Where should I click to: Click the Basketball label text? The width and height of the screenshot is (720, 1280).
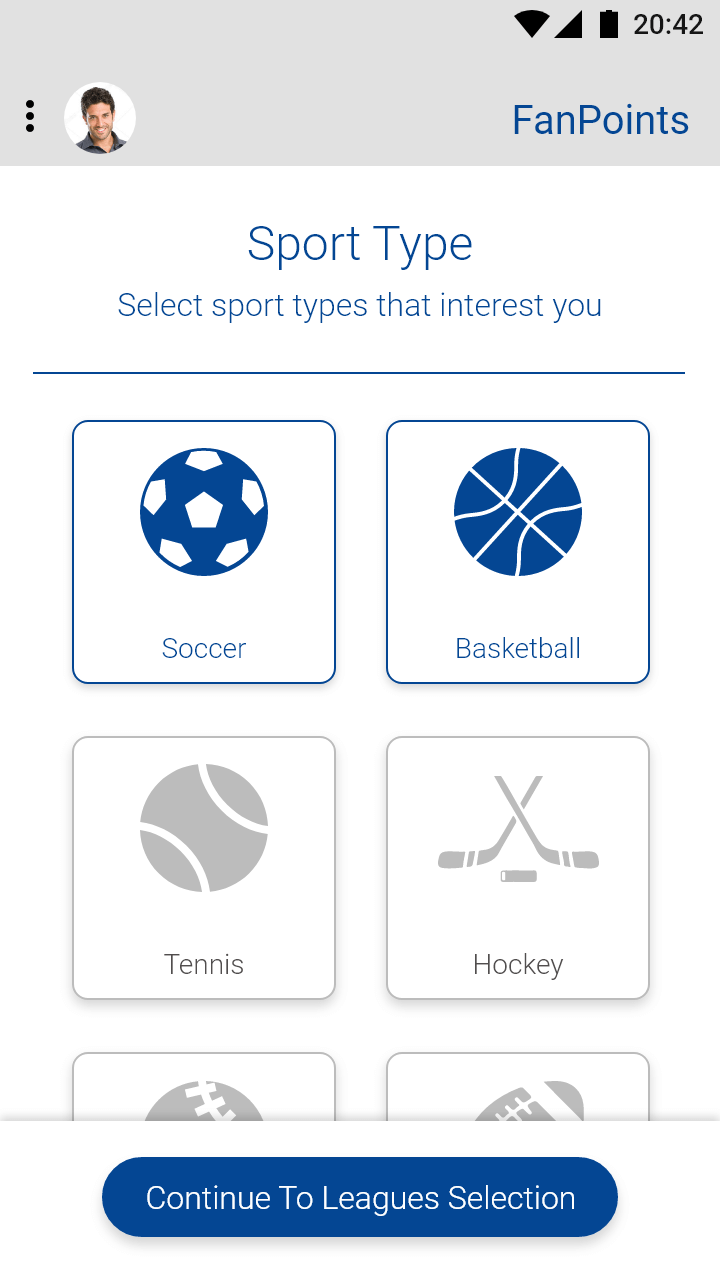click(518, 648)
